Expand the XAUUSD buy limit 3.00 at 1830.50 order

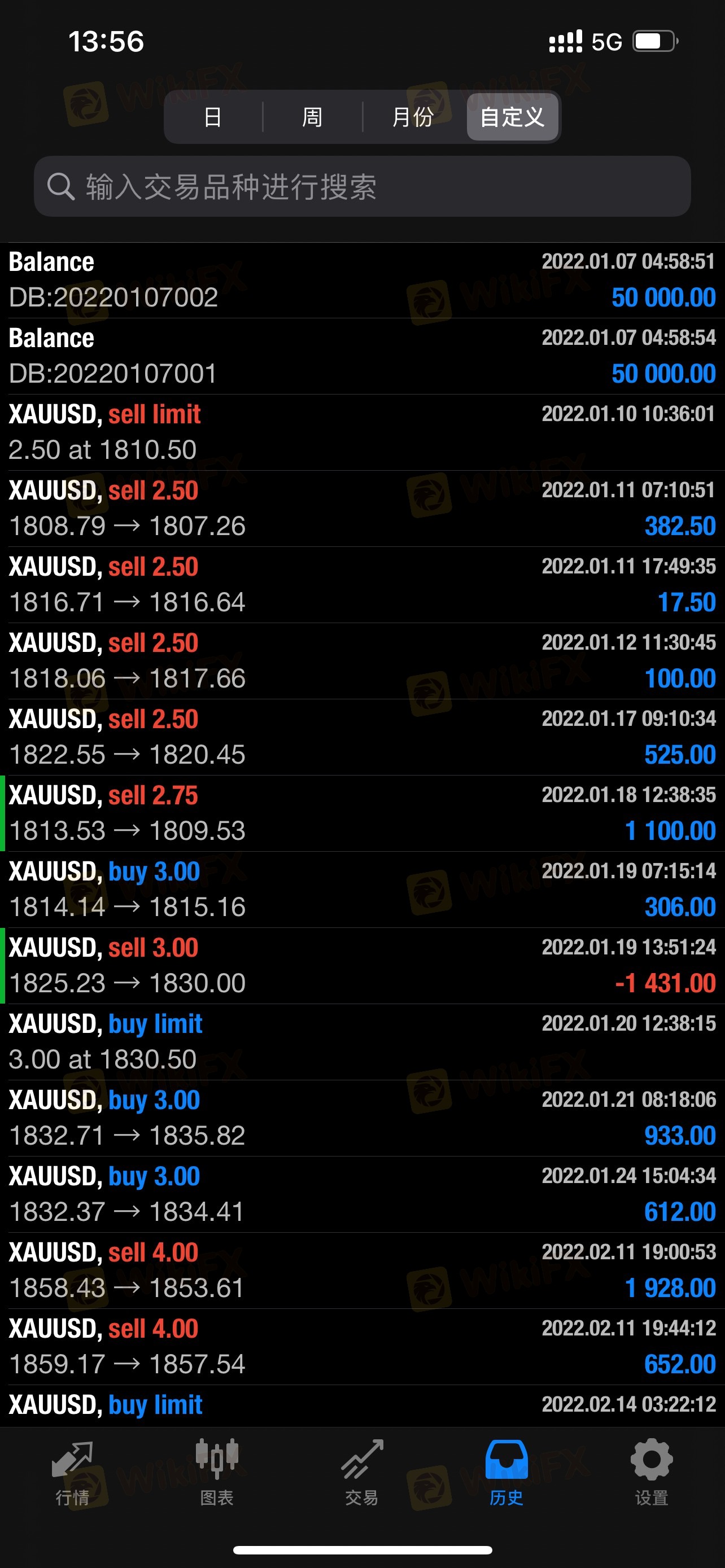click(x=362, y=1041)
